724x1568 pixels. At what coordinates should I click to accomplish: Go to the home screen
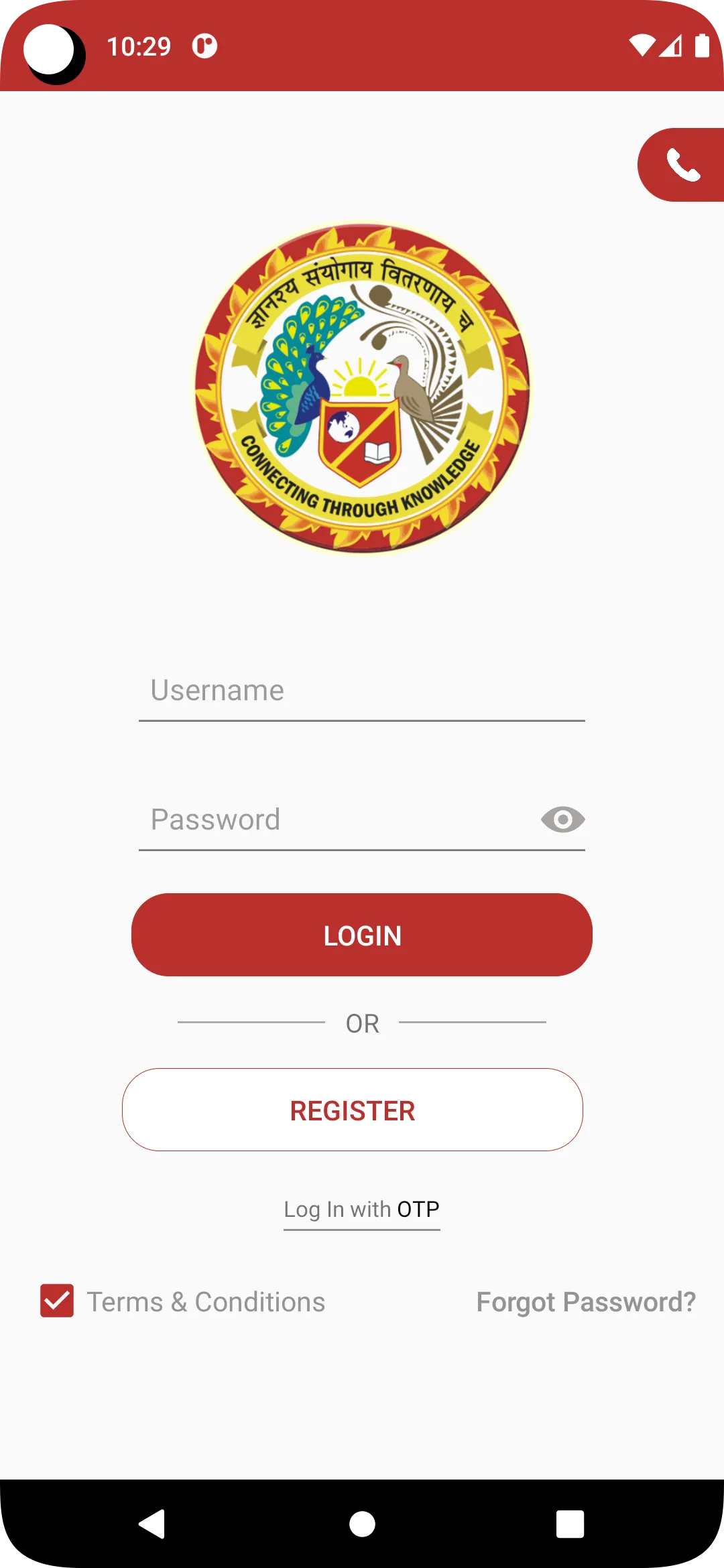click(x=362, y=1524)
